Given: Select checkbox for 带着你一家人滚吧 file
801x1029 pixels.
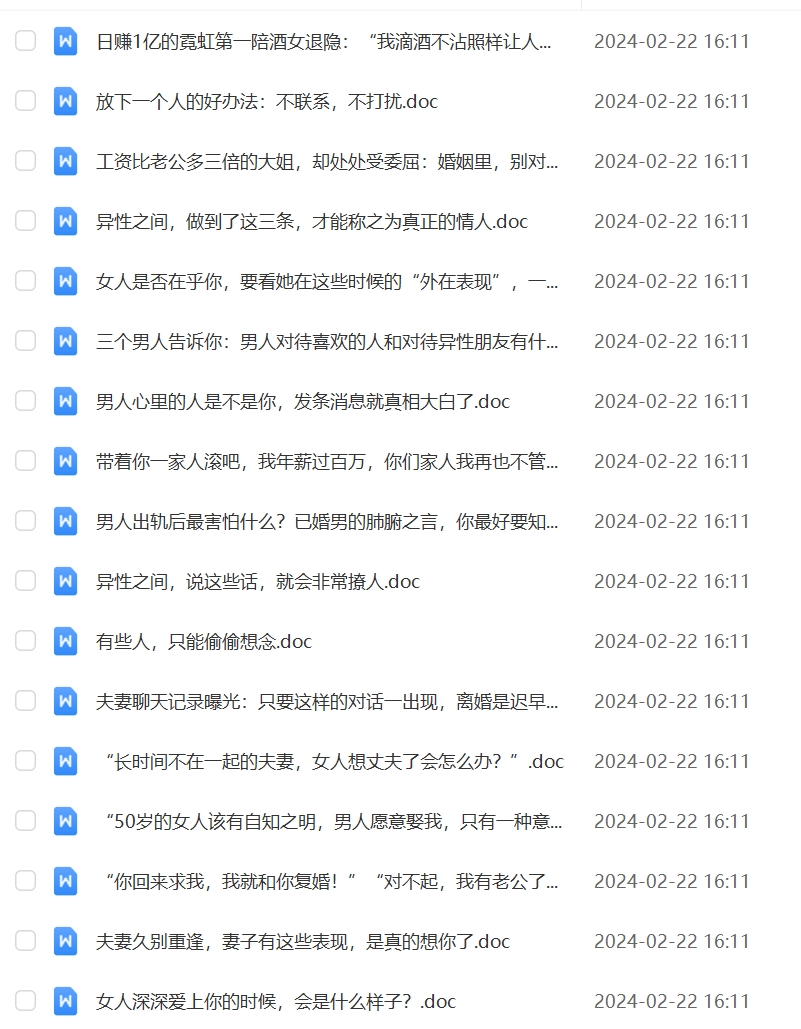Looking at the screenshot, I should click(x=25, y=461).
